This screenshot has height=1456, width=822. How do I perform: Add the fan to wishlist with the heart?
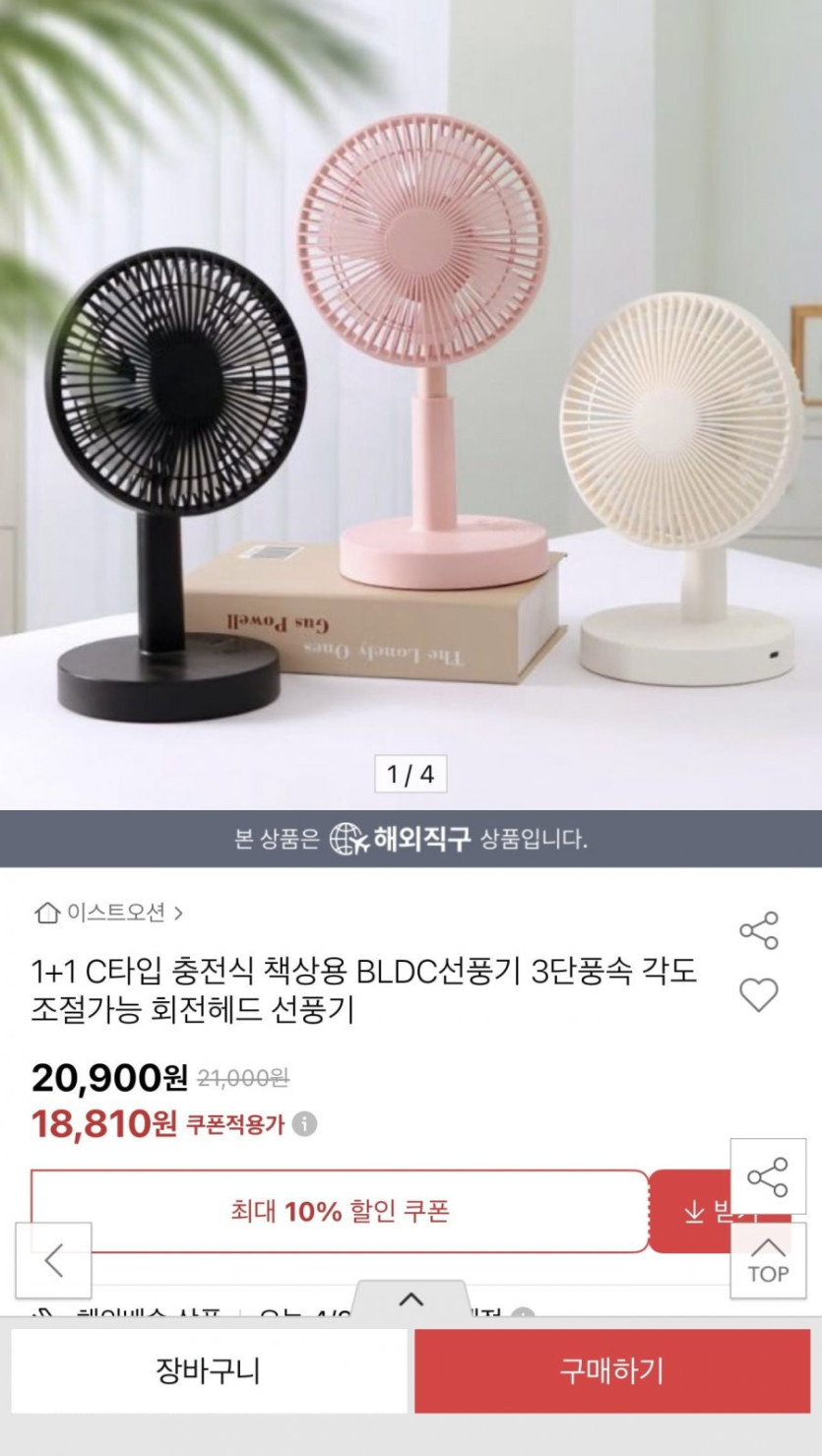758,995
